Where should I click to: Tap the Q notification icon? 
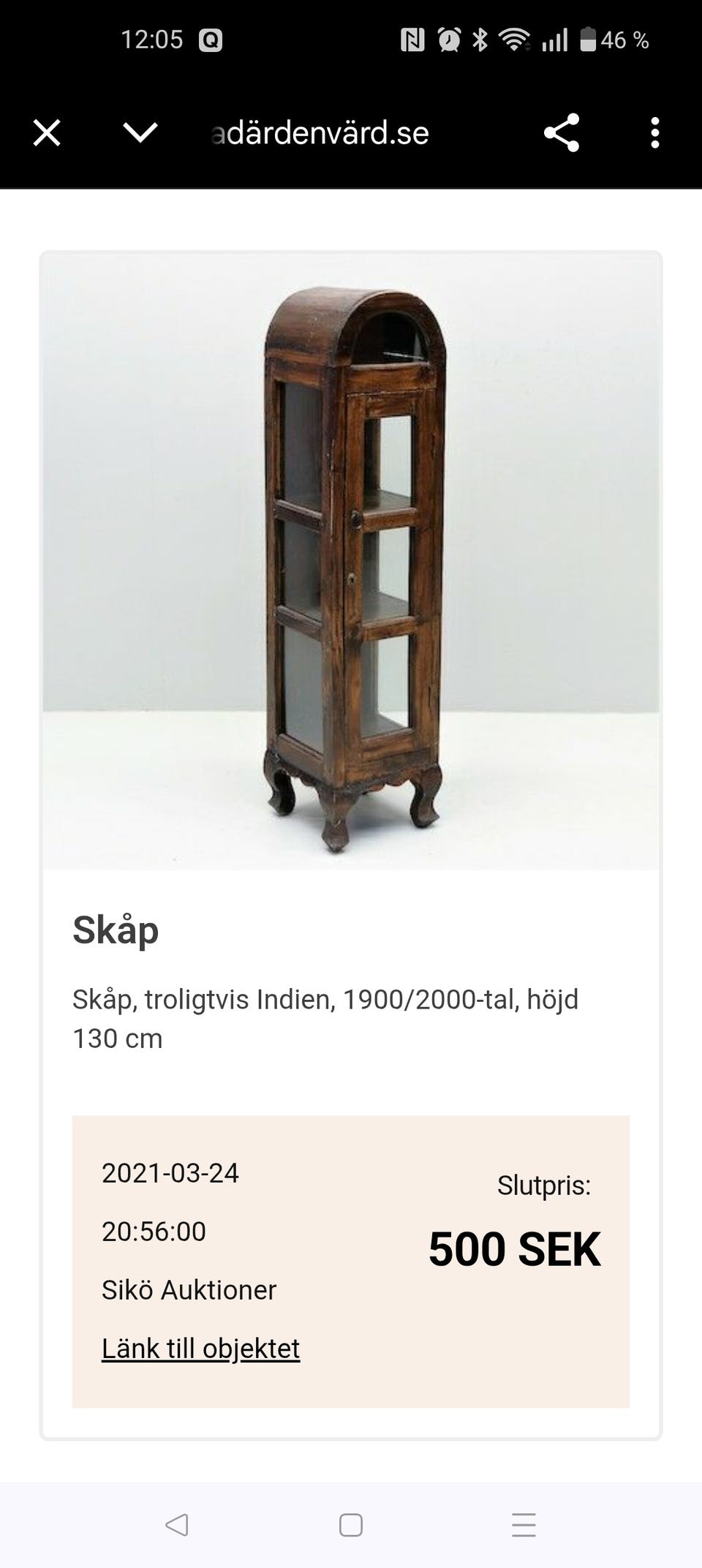212,40
